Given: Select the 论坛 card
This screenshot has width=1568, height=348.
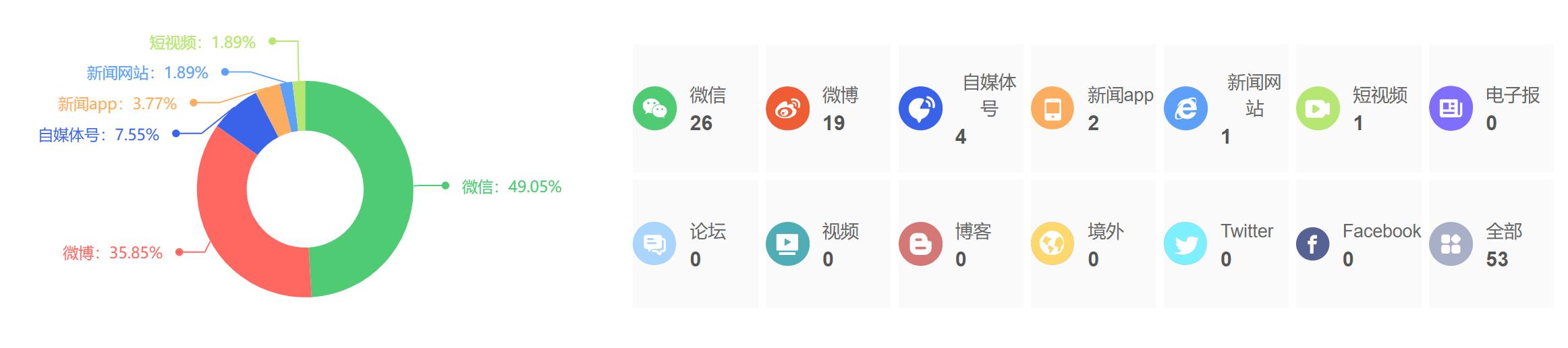Looking at the screenshot, I should click(x=695, y=243).
